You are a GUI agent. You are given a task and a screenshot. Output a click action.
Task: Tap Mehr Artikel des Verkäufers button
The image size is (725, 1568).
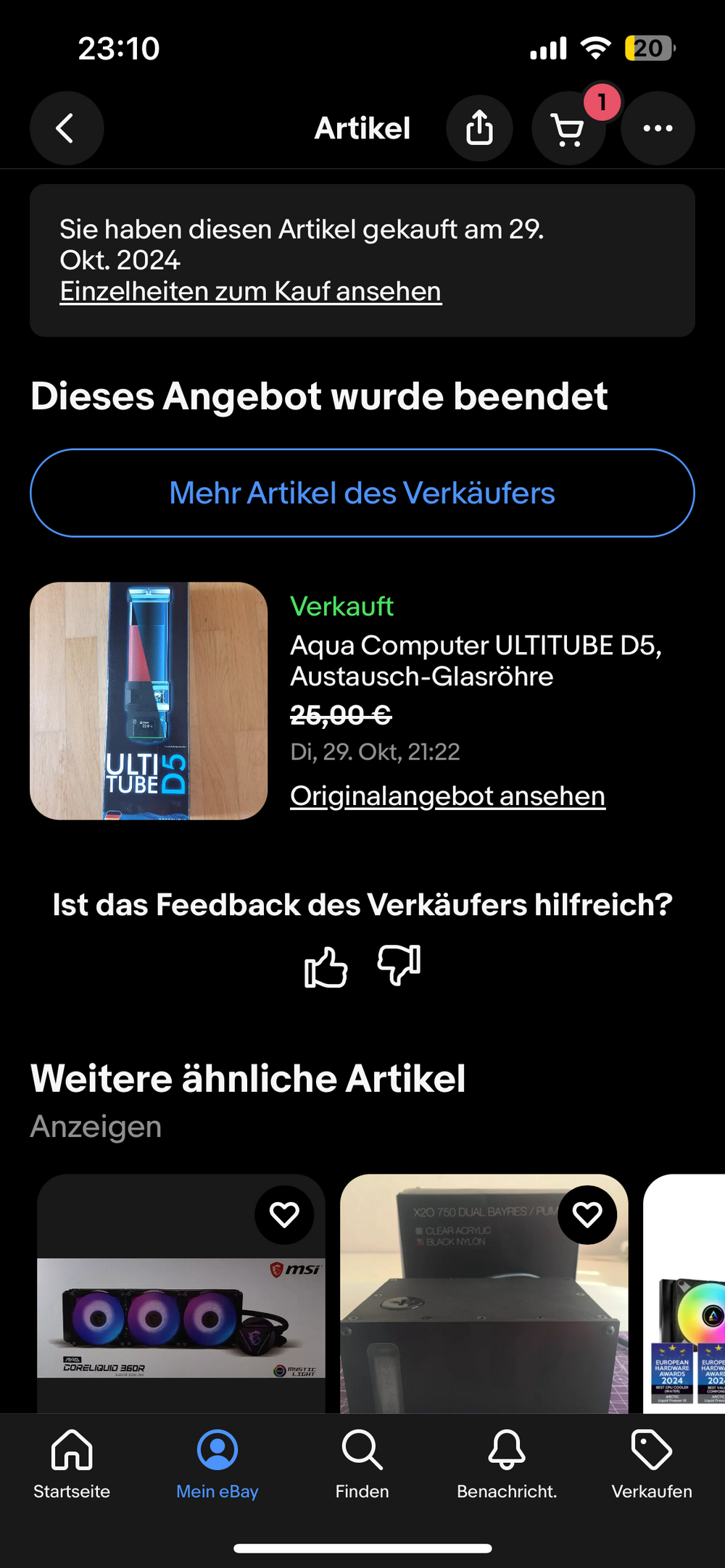pyautogui.click(x=362, y=493)
